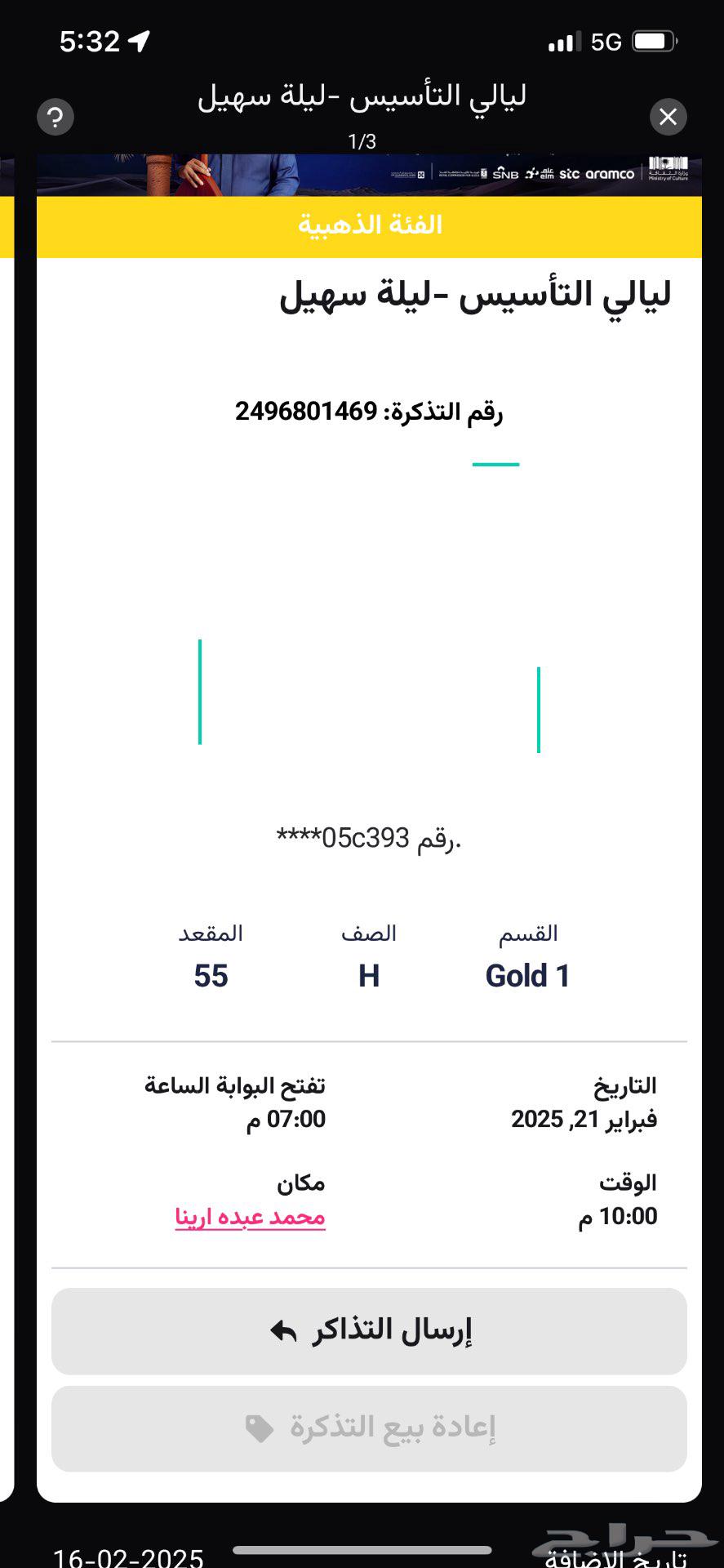Close the ticket view with X
This screenshot has width=724, height=1568.
point(668,118)
